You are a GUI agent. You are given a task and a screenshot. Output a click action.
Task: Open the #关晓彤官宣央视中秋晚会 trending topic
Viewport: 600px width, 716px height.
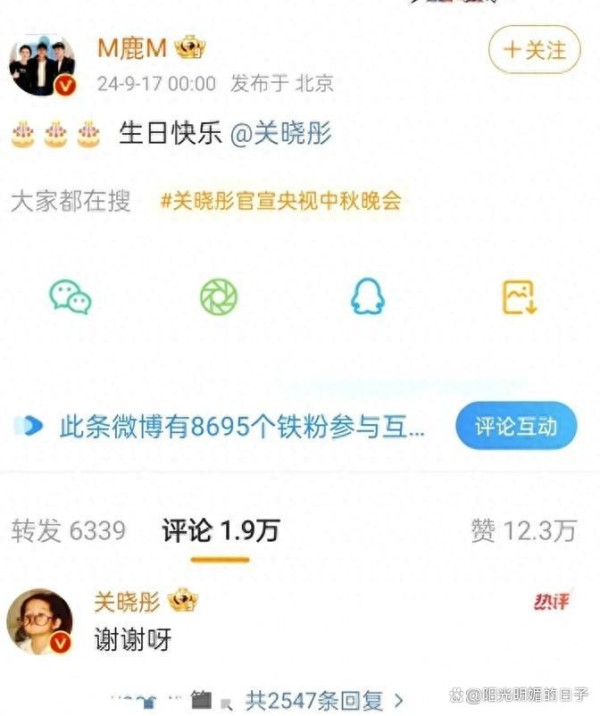[x=280, y=201]
